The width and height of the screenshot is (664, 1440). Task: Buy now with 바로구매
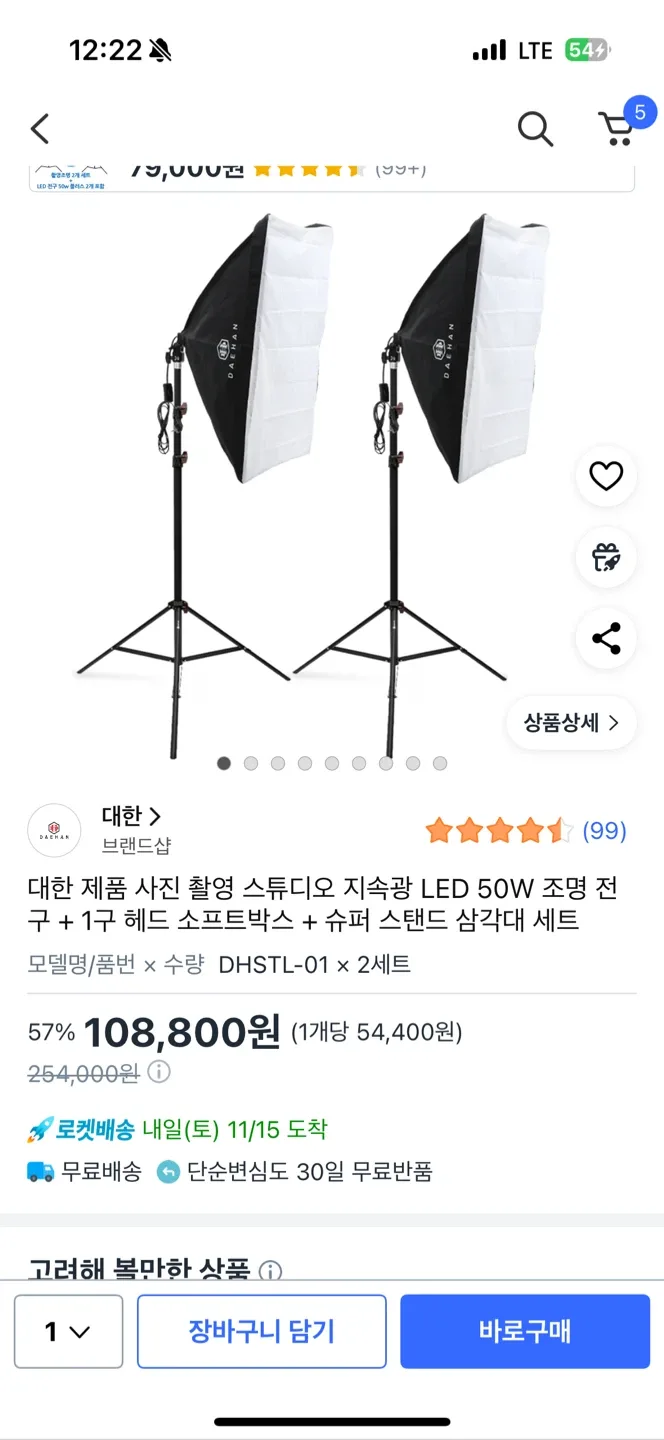coord(524,1331)
